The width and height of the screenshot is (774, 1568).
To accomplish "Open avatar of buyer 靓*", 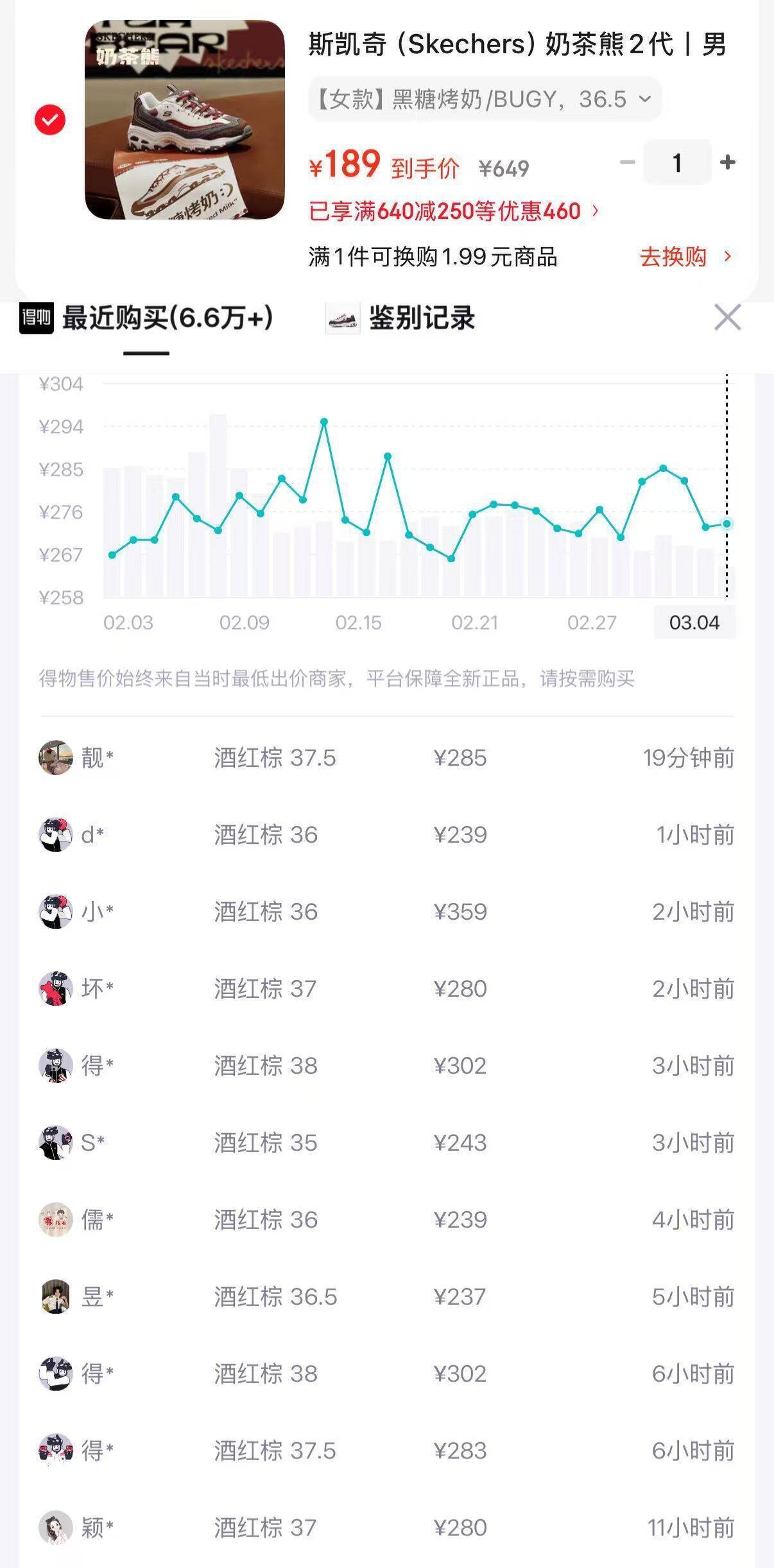I will tap(55, 758).
